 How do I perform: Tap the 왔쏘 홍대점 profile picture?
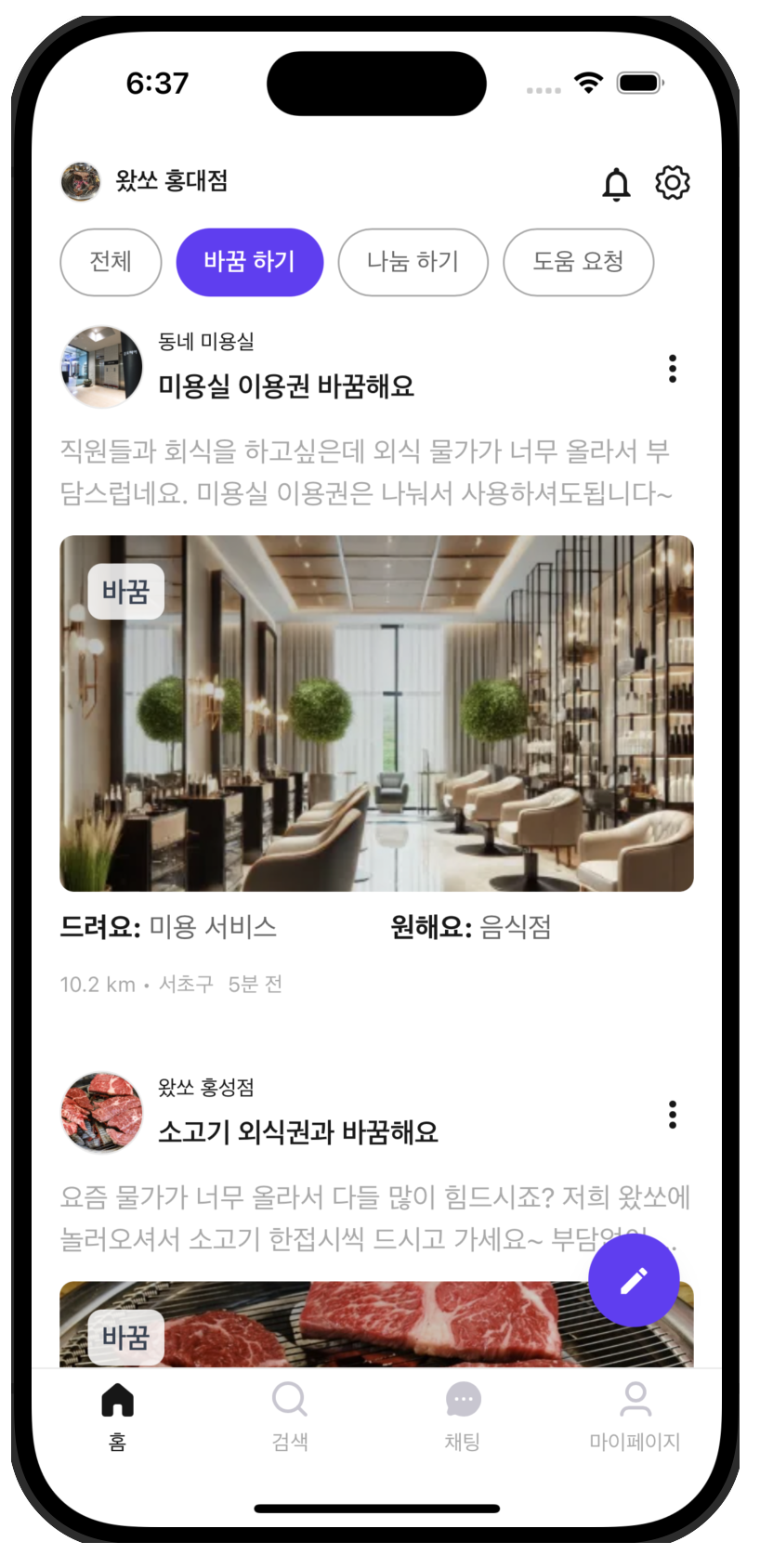[81, 181]
